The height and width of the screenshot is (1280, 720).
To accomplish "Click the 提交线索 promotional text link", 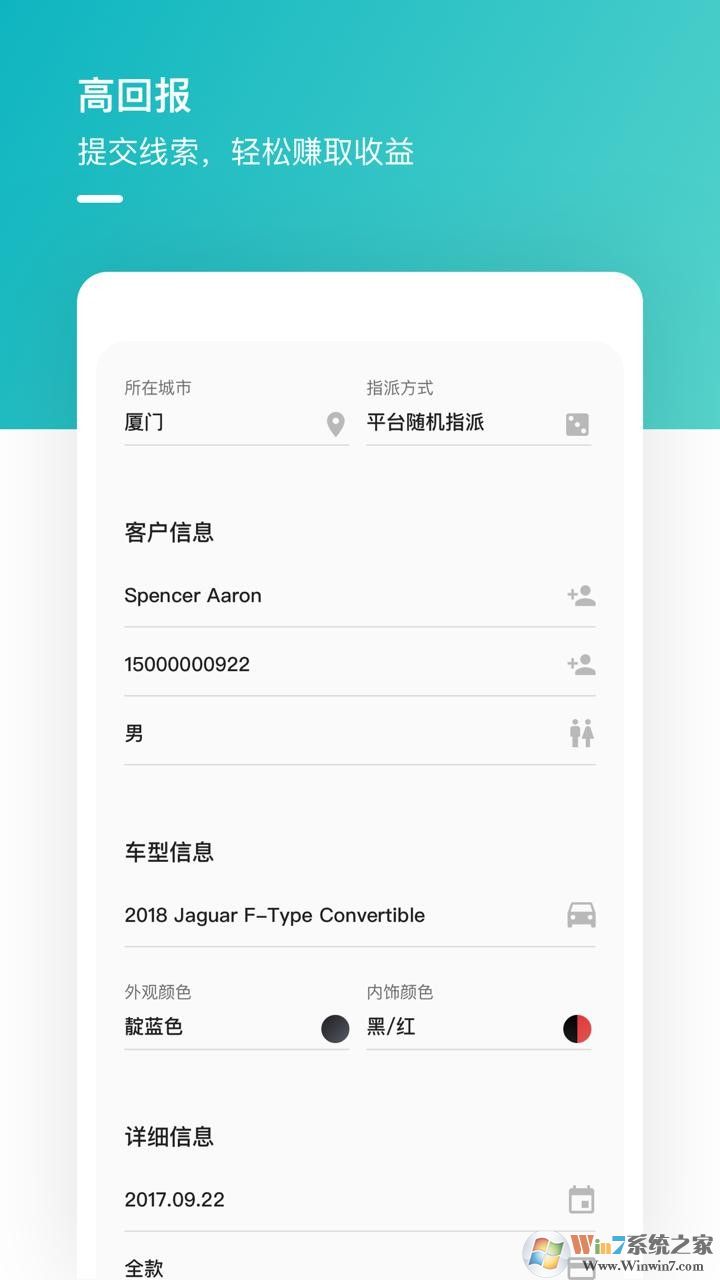I will coord(130,150).
